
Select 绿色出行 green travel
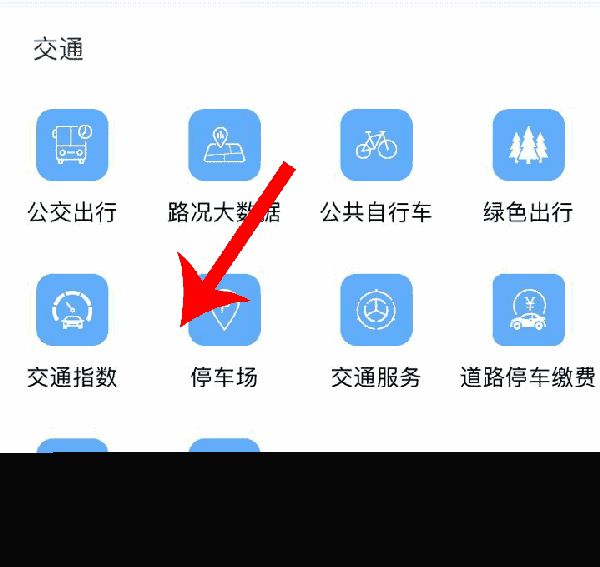(528, 146)
